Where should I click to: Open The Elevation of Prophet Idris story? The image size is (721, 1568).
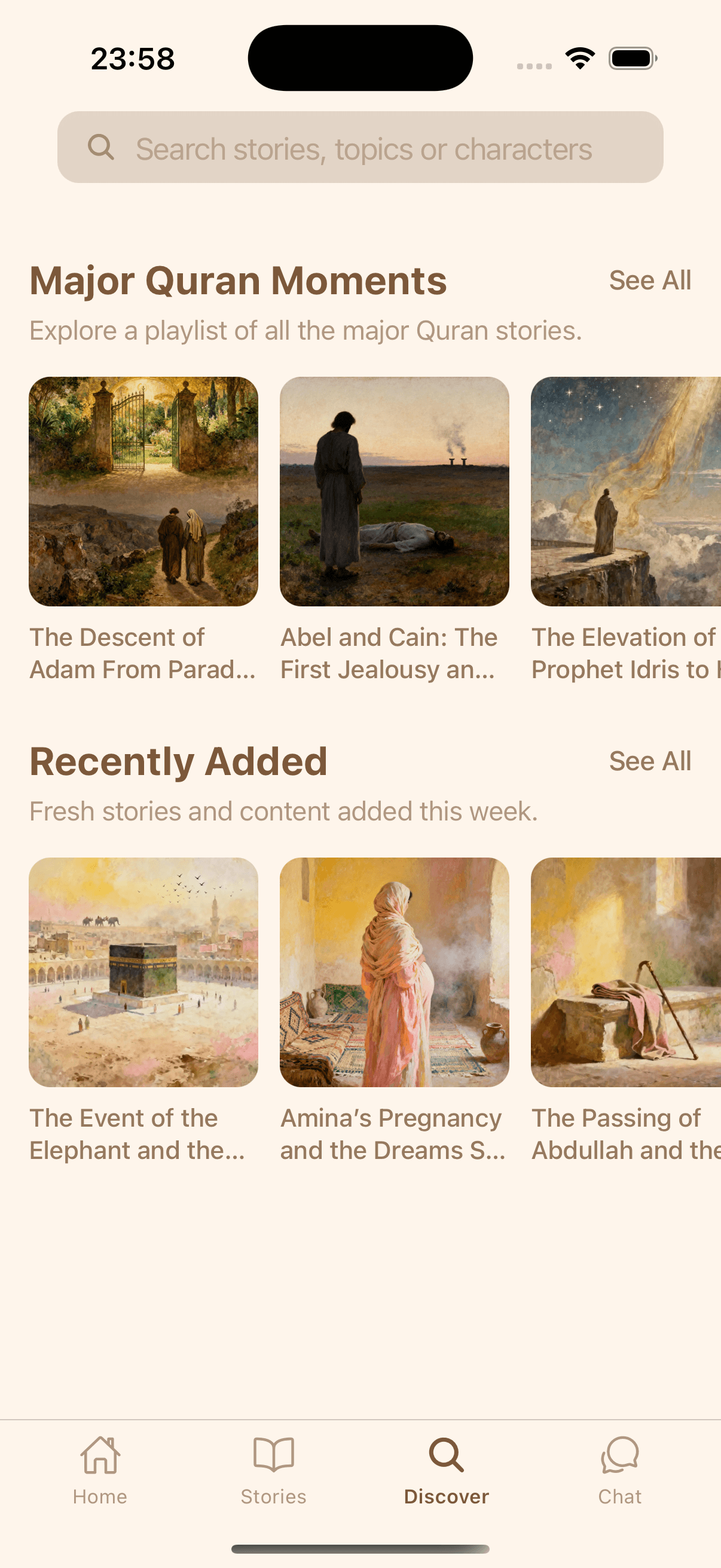click(x=625, y=491)
